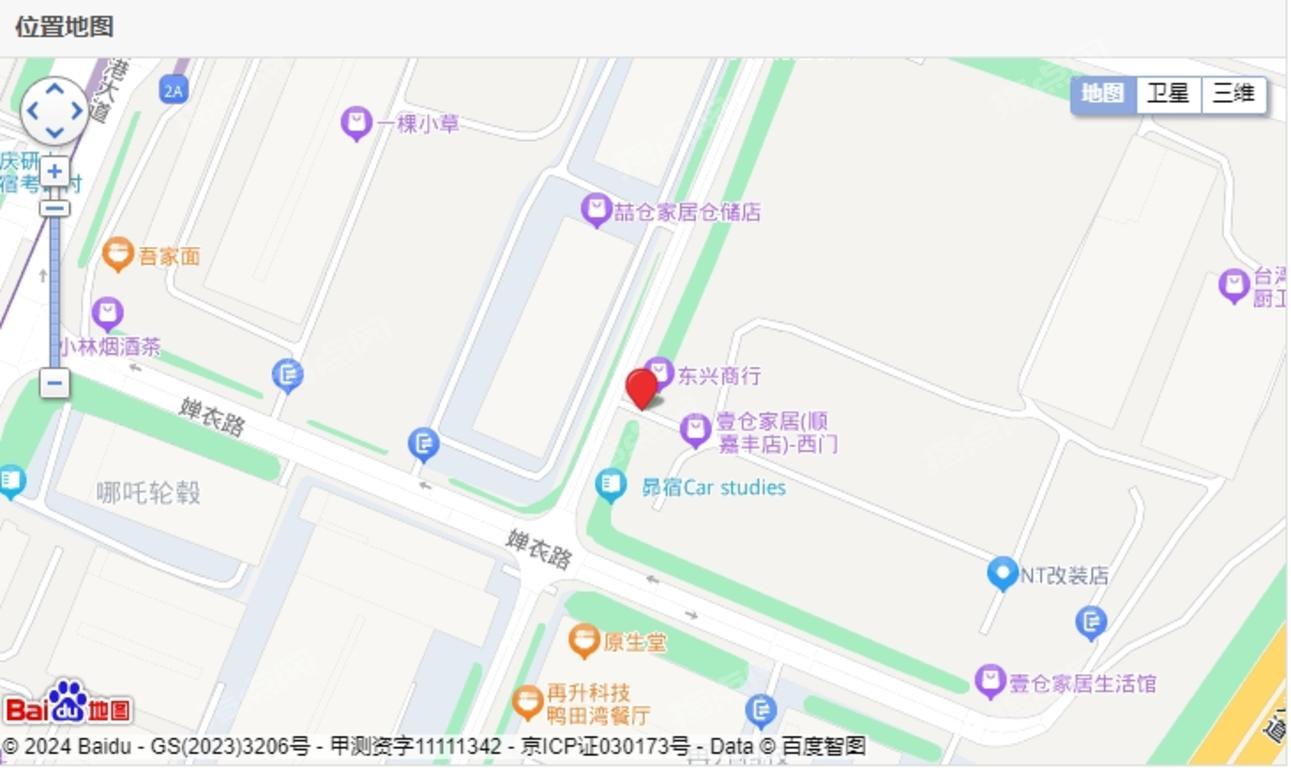Pan the map right with the arrow
This screenshot has height=768, width=1291.
tap(77, 111)
